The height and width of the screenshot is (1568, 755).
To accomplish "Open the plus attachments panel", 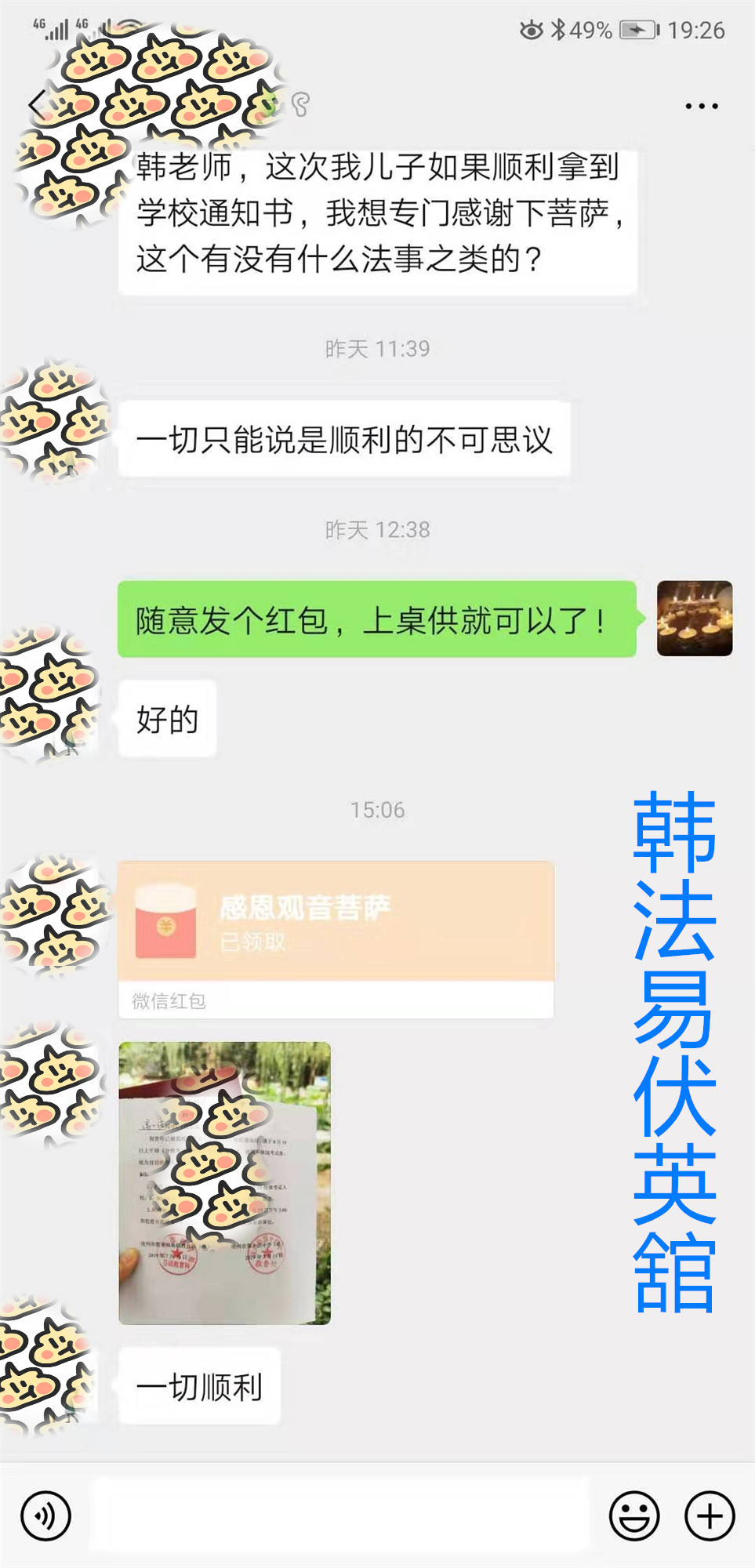I will tap(709, 1515).
